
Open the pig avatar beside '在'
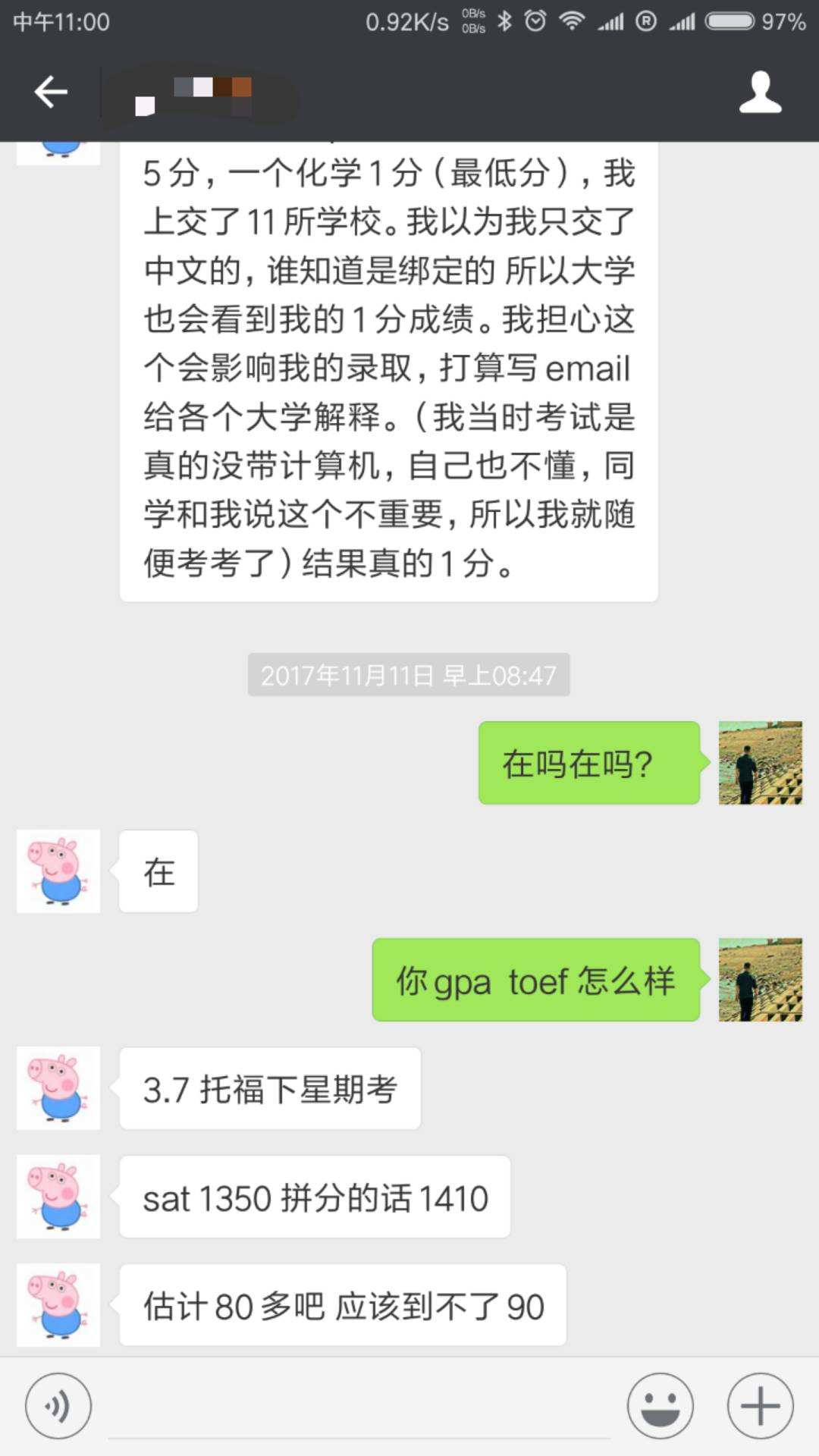pos(58,871)
